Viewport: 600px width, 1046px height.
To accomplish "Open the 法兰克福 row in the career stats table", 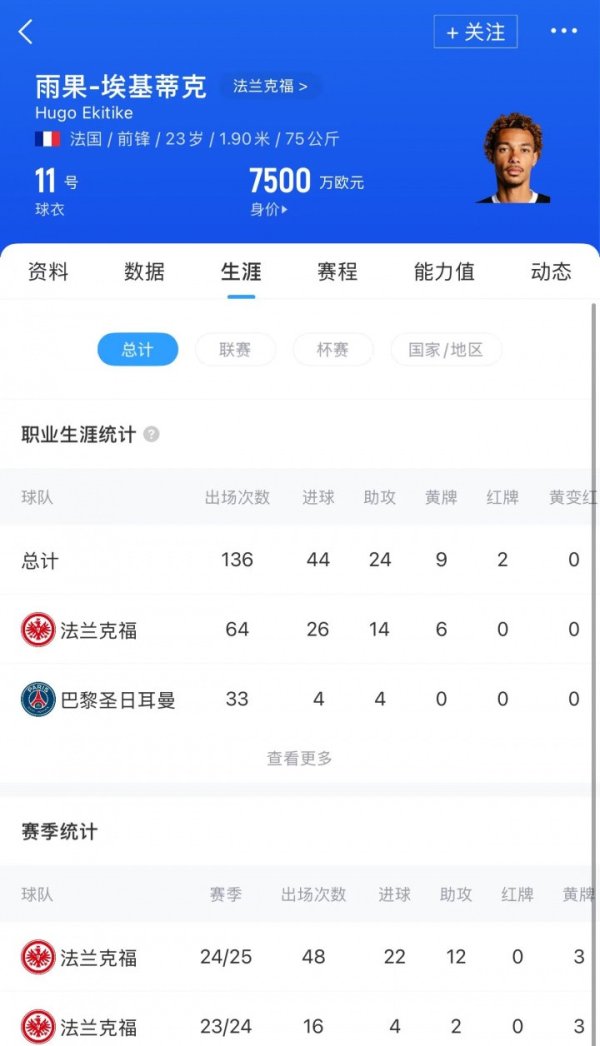I will click(x=99, y=630).
